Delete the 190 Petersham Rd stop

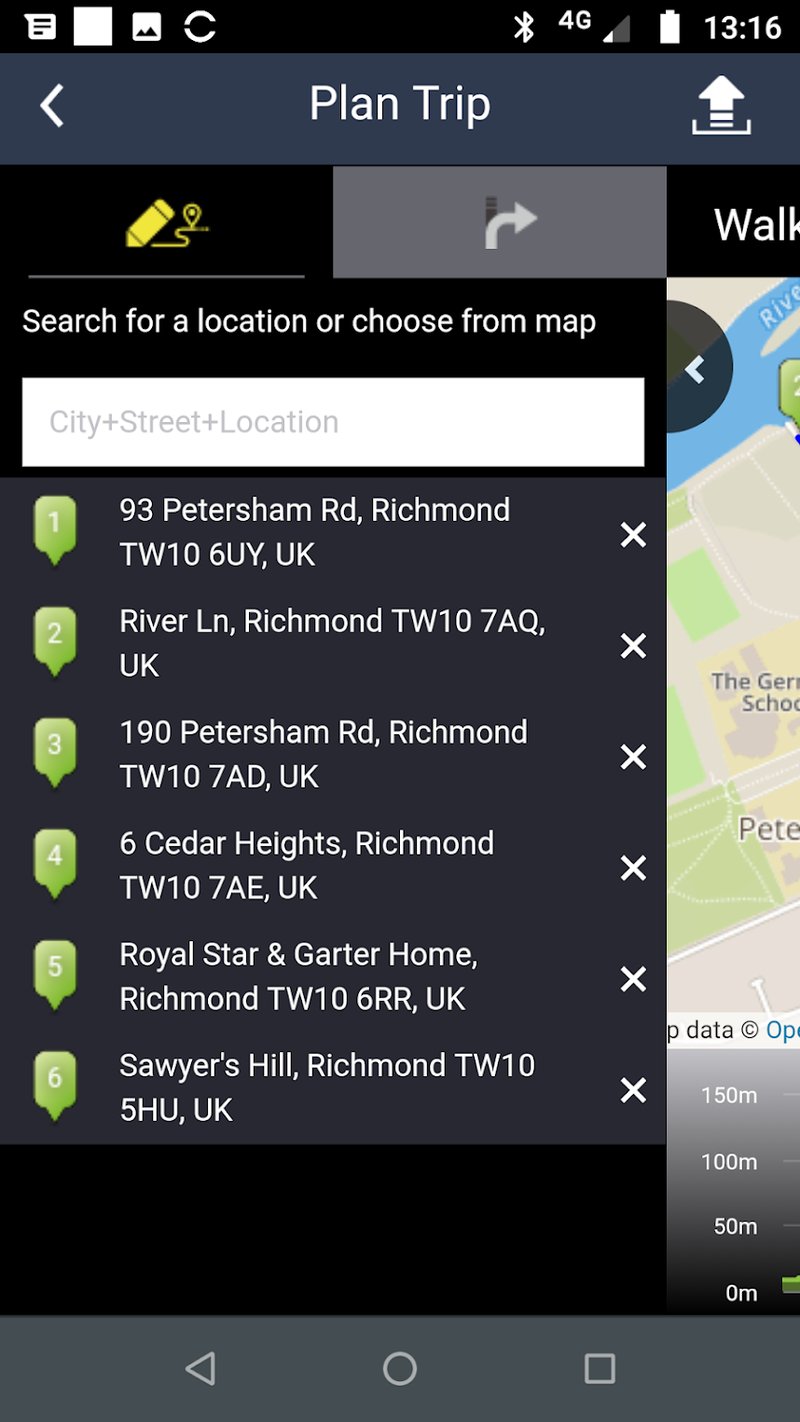coord(633,757)
